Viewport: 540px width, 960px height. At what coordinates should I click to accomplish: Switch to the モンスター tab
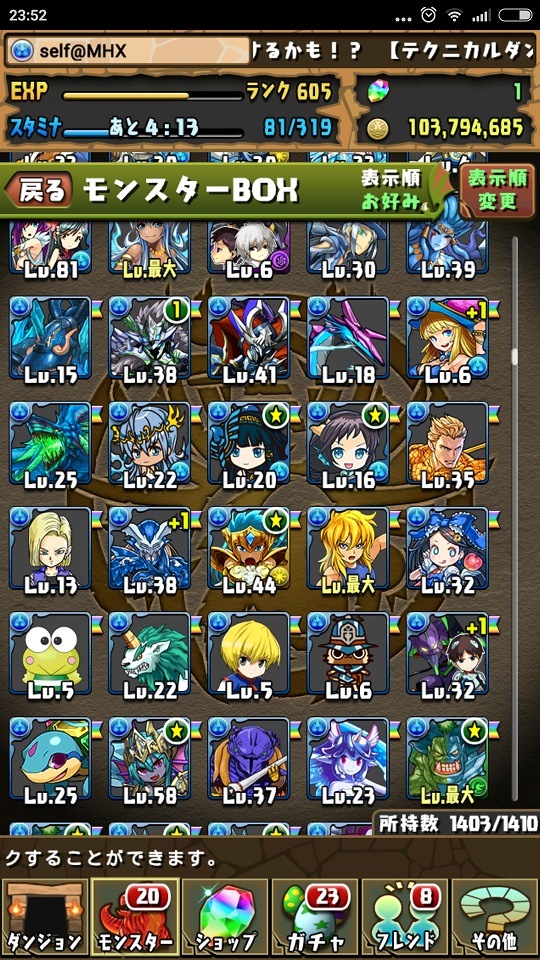coord(135,918)
